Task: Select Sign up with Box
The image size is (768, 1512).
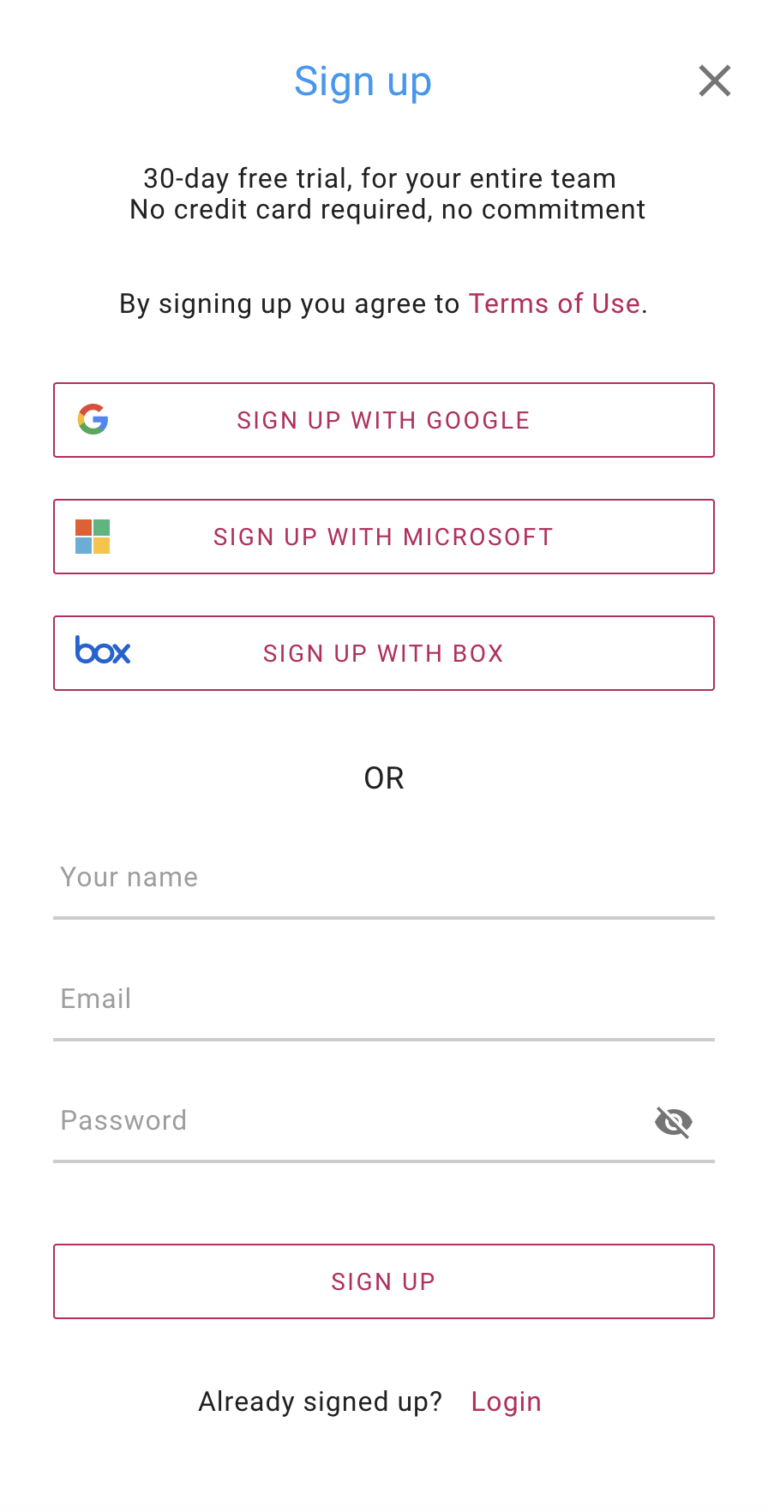Action: coord(383,653)
